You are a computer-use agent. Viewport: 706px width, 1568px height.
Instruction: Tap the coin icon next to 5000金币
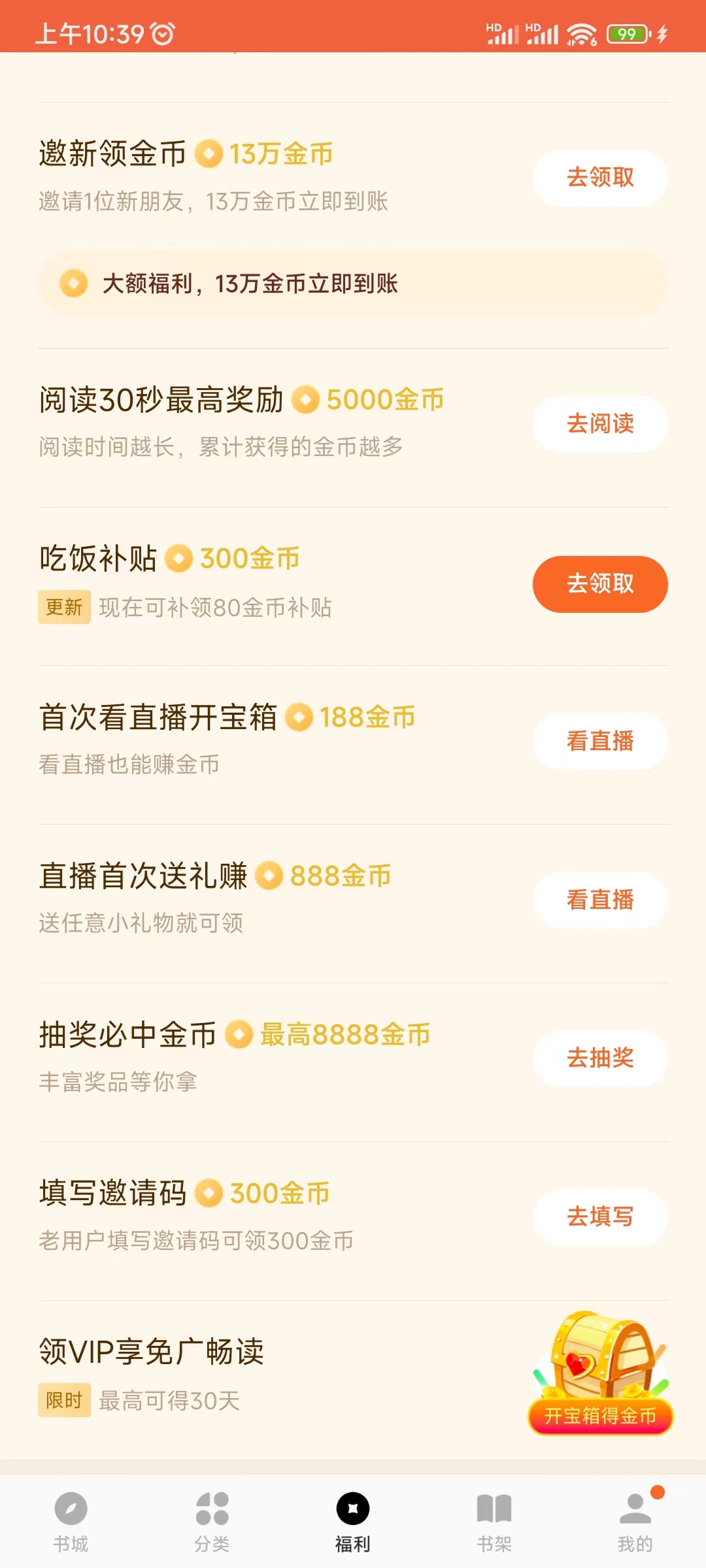[x=307, y=399]
